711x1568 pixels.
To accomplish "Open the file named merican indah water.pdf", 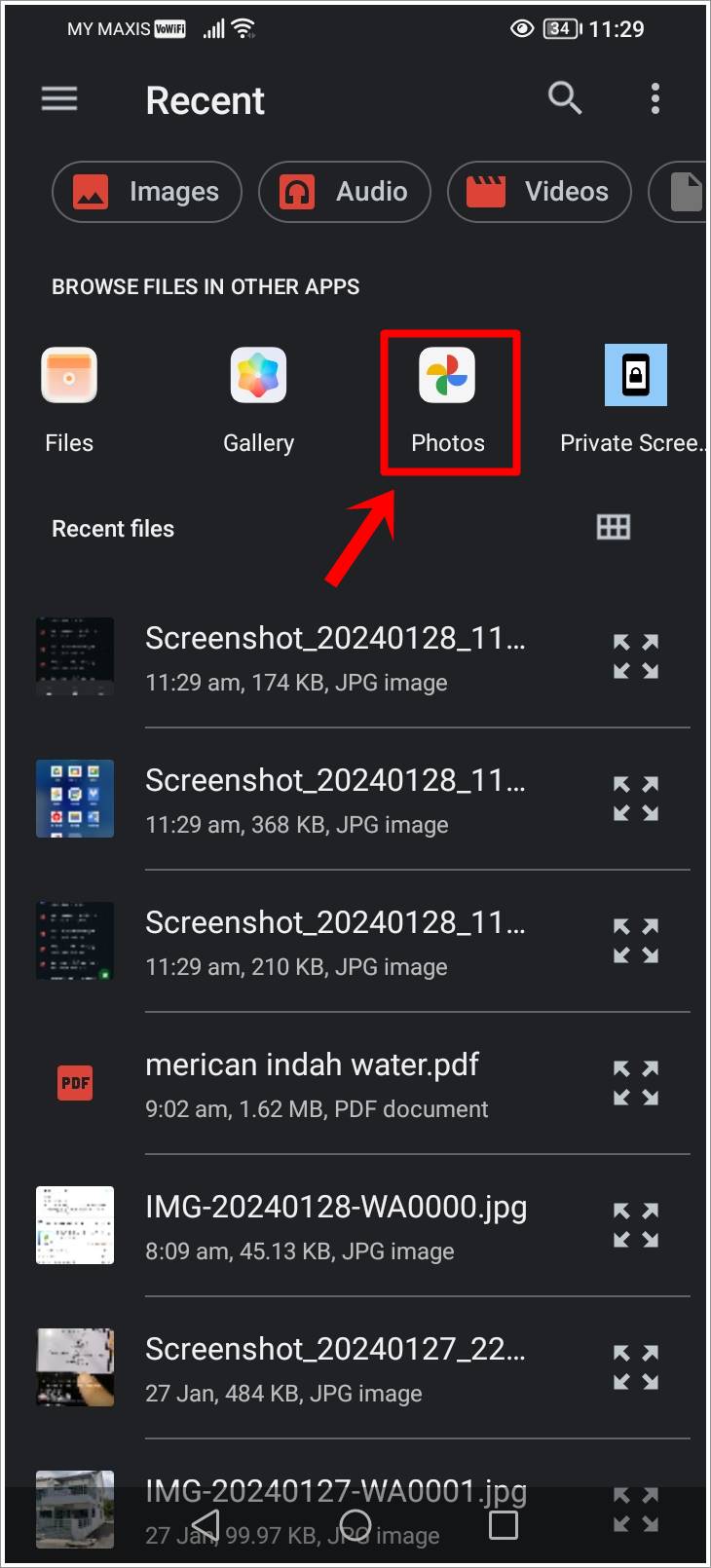I will point(312,1064).
